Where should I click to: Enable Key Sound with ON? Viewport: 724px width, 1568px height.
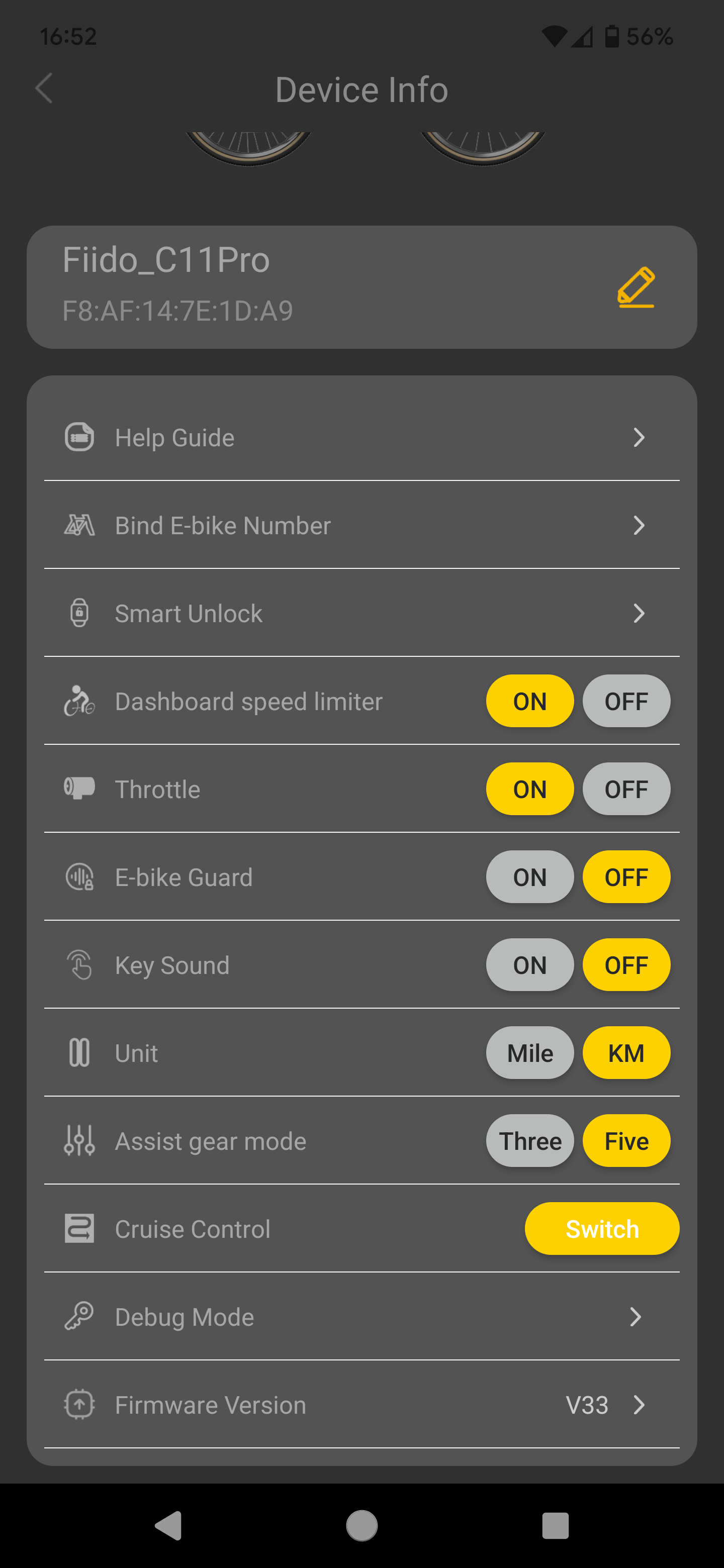tap(530, 965)
